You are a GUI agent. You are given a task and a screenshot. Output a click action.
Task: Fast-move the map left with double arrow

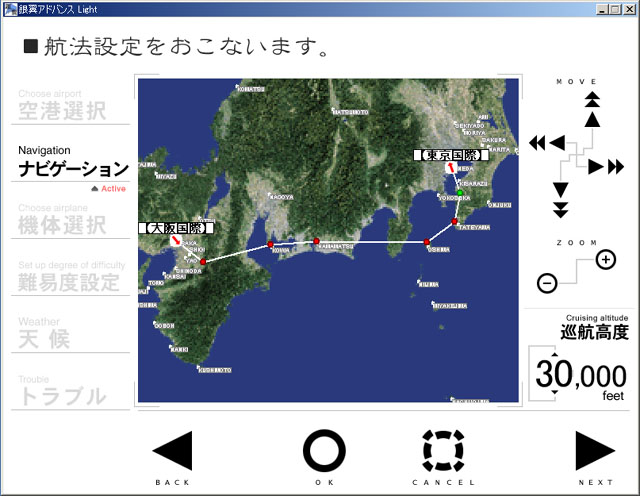click(x=538, y=143)
